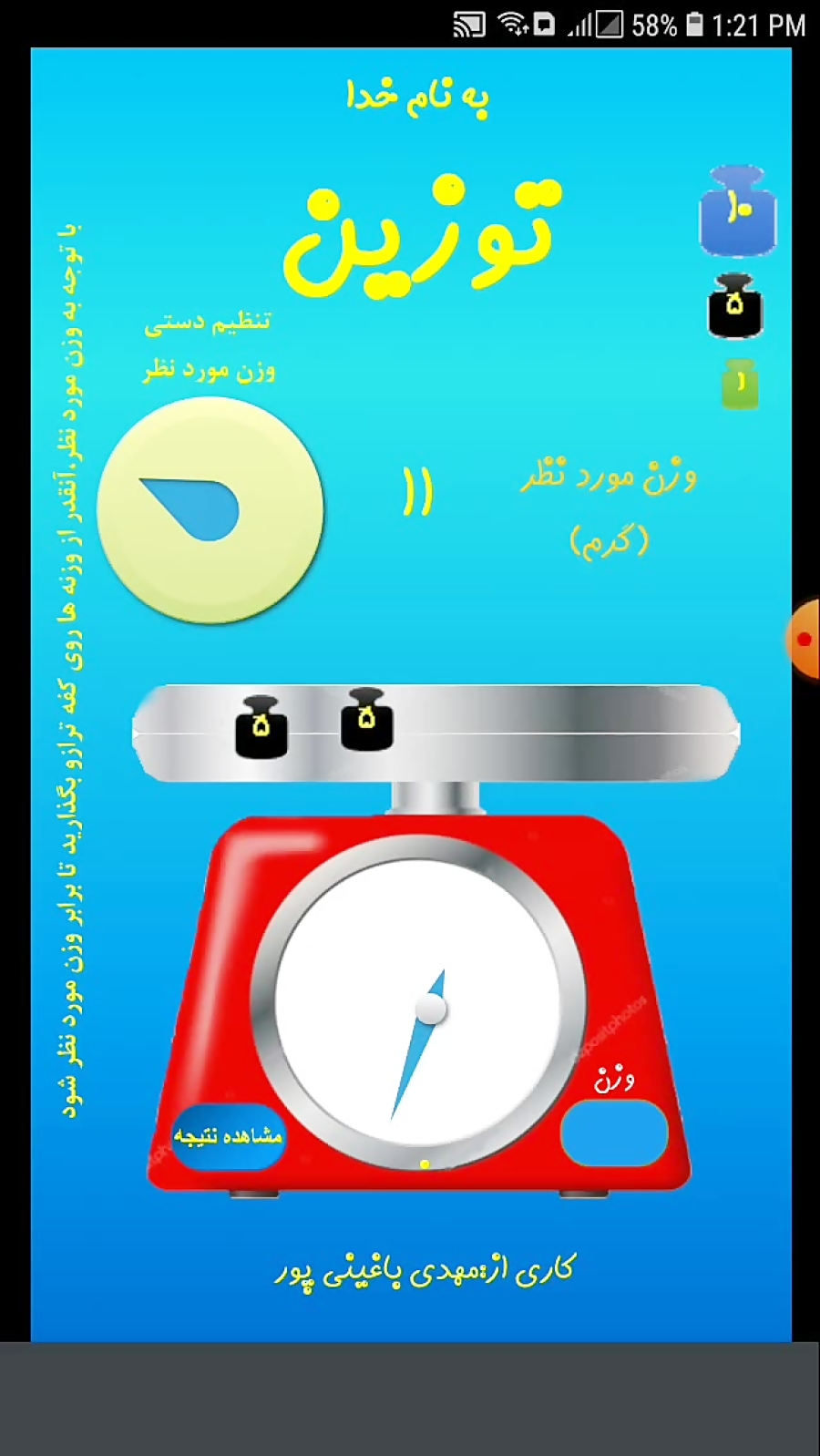Viewport: 820px width, 1456px height.
Task: Tap the blue وزن display box
Action: 613,1133
